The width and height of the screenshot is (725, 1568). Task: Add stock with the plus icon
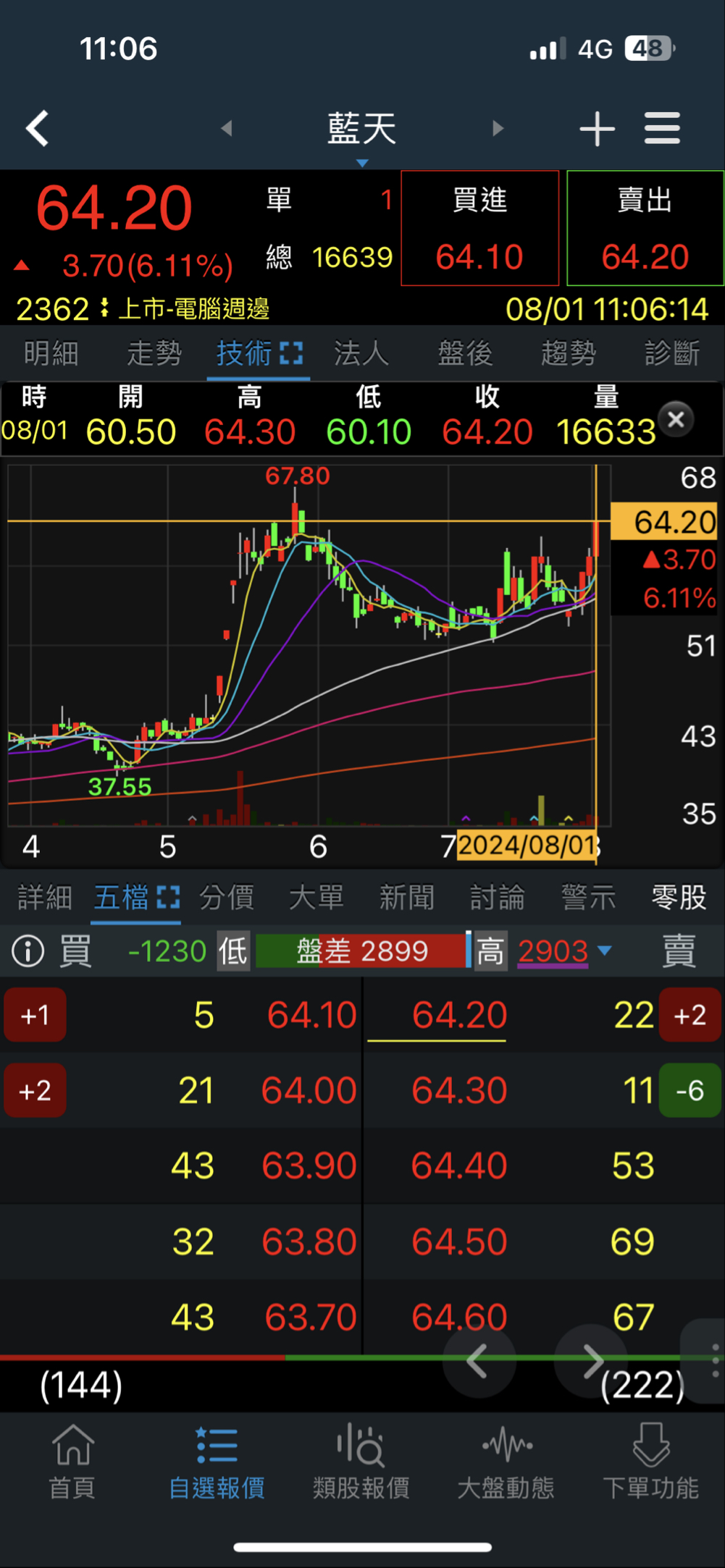pyautogui.click(x=597, y=129)
